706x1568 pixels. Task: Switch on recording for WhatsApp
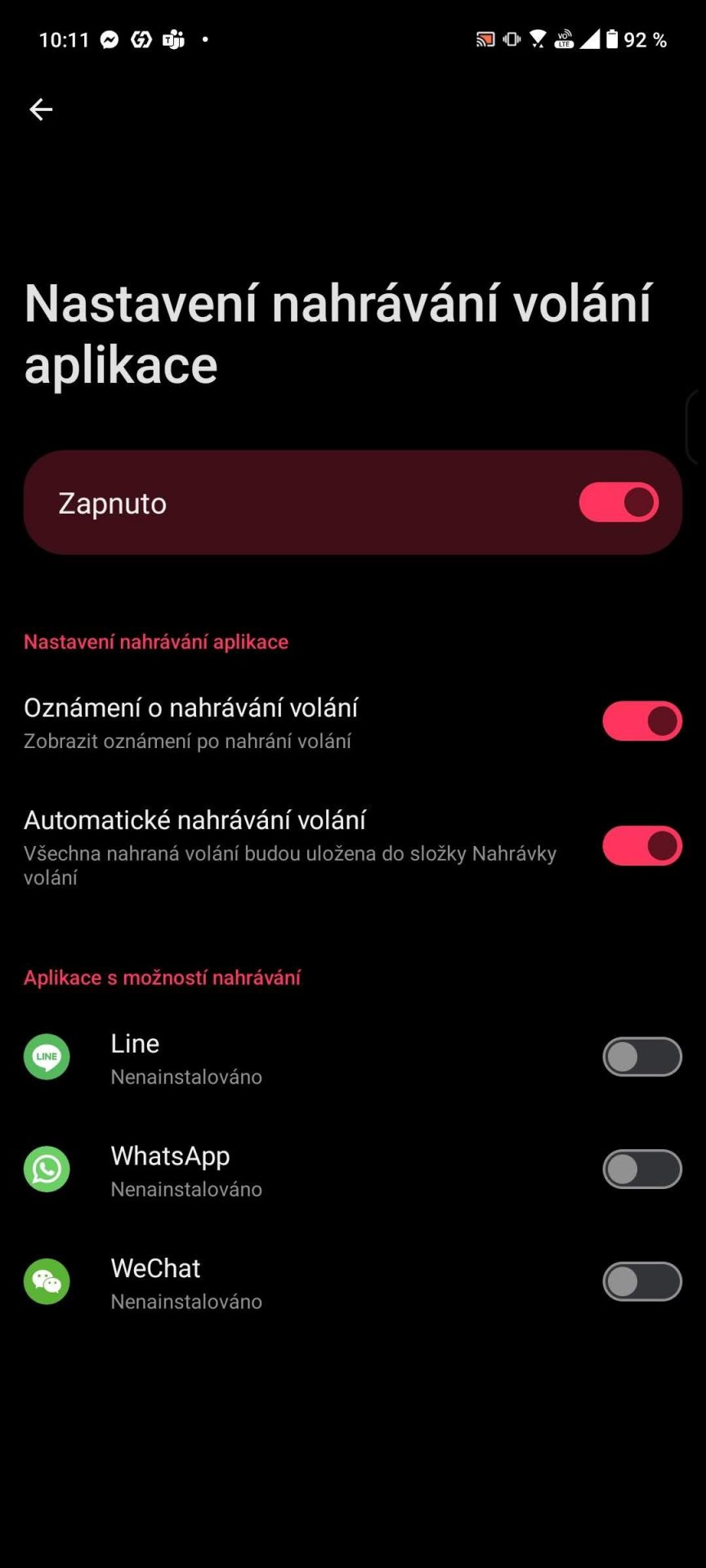pyautogui.click(x=642, y=1169)
